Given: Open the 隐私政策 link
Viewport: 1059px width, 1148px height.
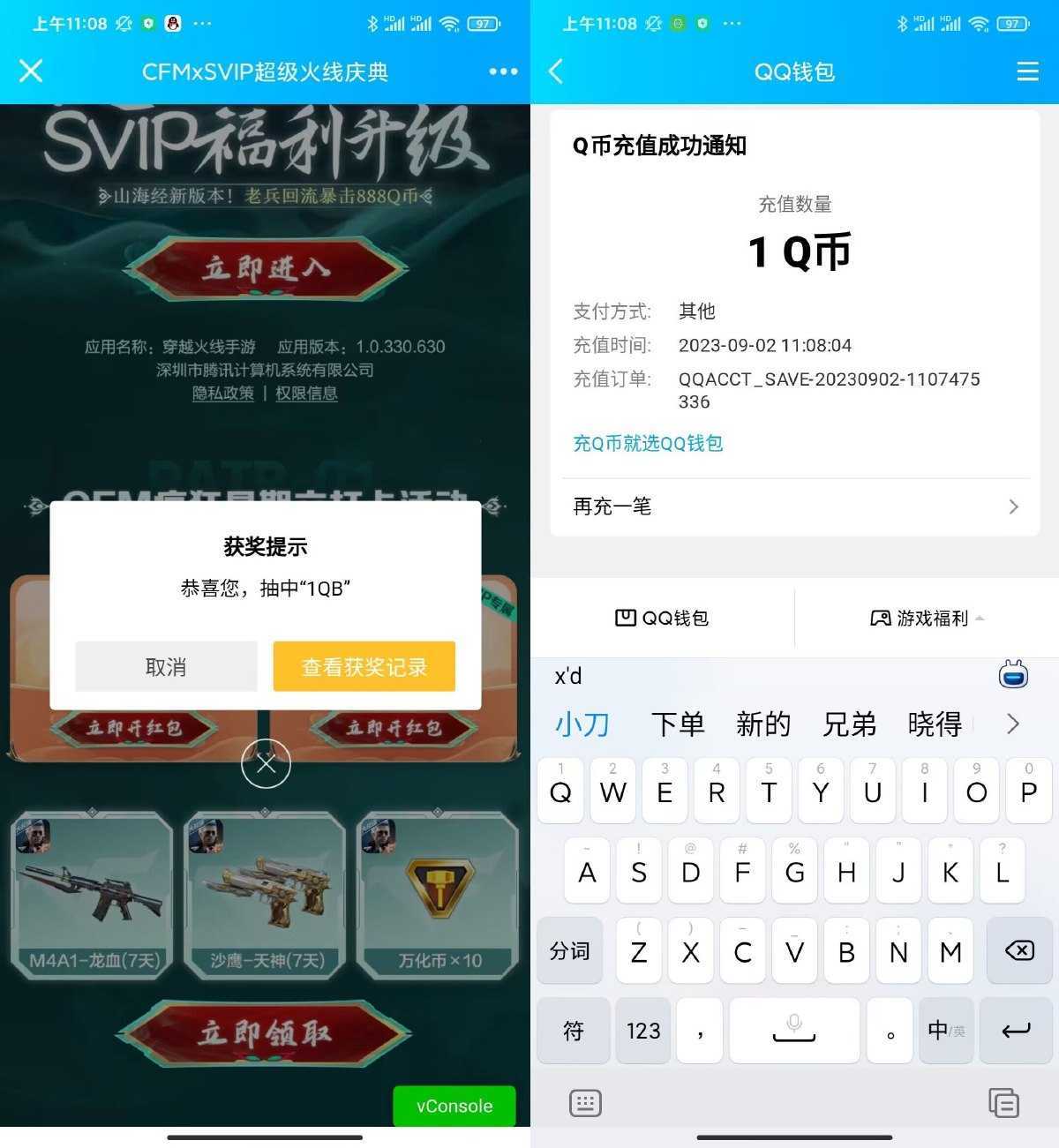Looking at the screenshot, I should [x=223, y=394].
